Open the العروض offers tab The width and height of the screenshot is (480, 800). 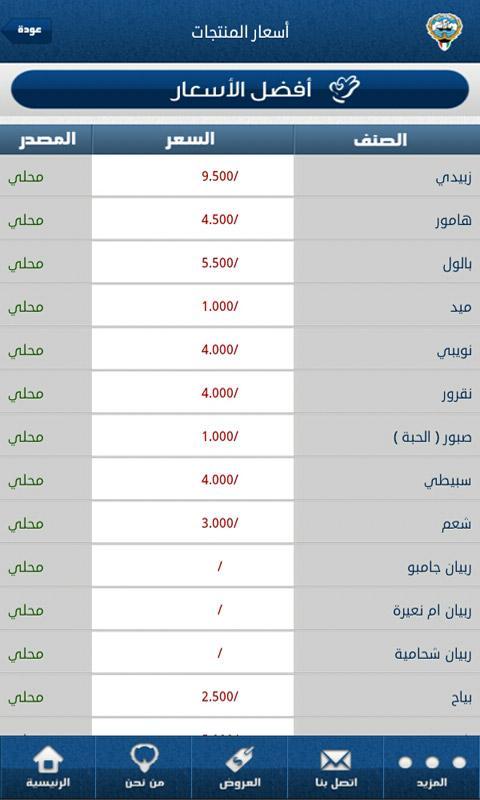click(x=240, y=767)
